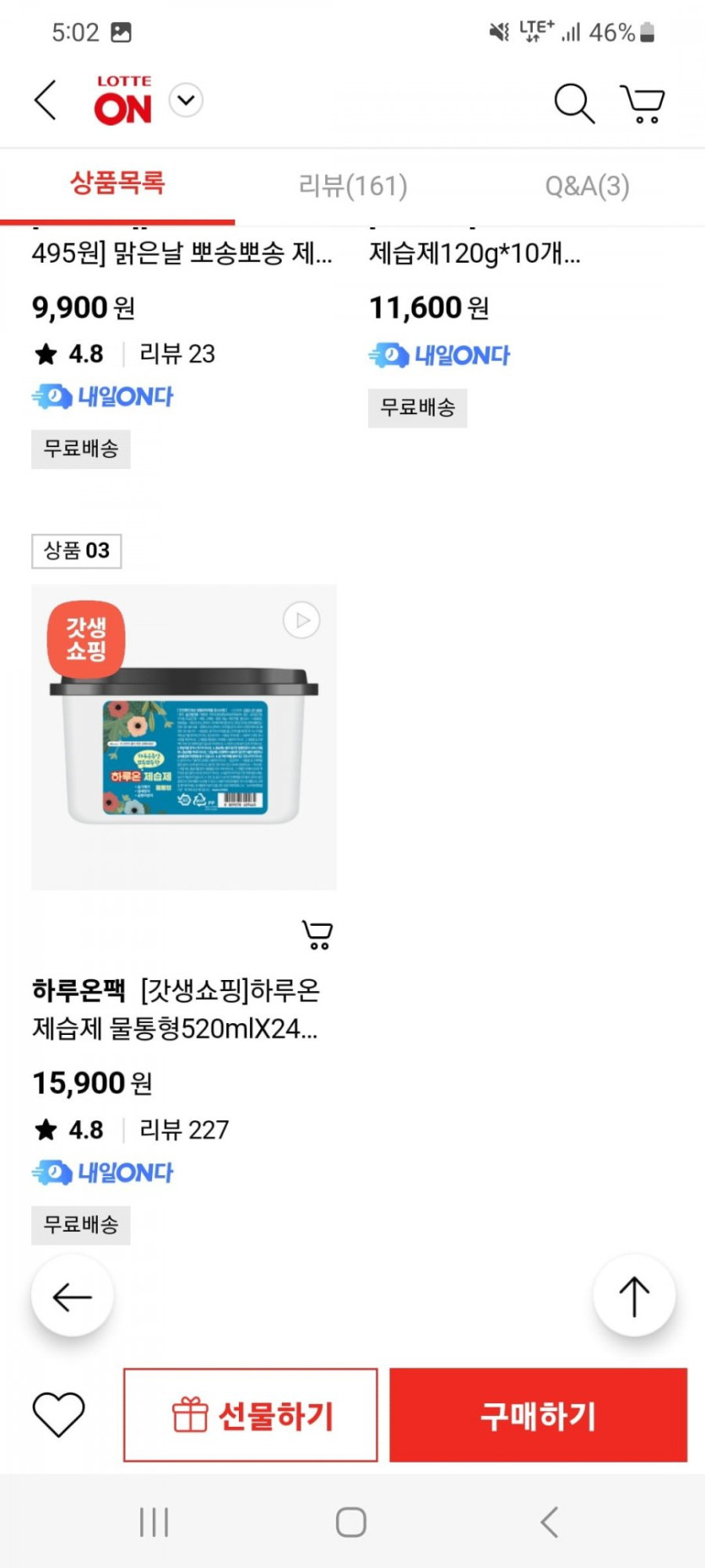Viewport: 705px width, 1568px height.
Task: Select the 상품목록 tab
Action: pyautogui.click(x=117, y=183)
